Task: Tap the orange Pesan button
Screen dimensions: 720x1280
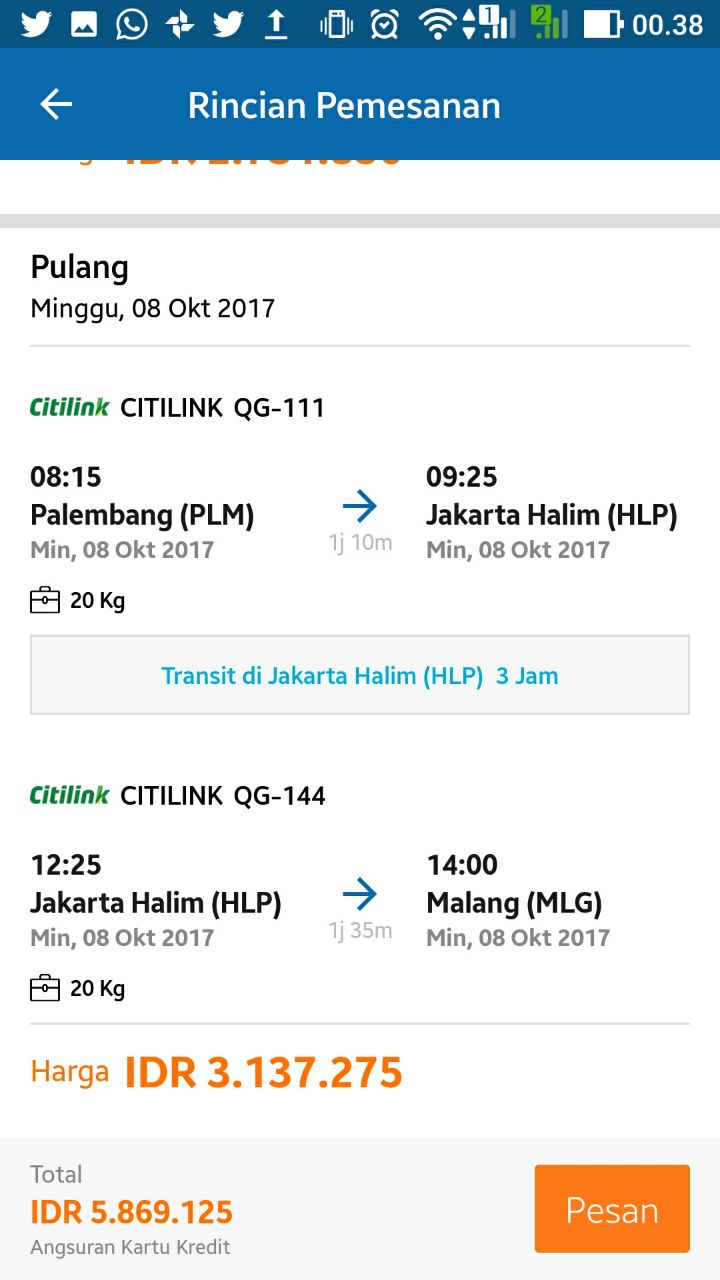Action: [612, 1209]
